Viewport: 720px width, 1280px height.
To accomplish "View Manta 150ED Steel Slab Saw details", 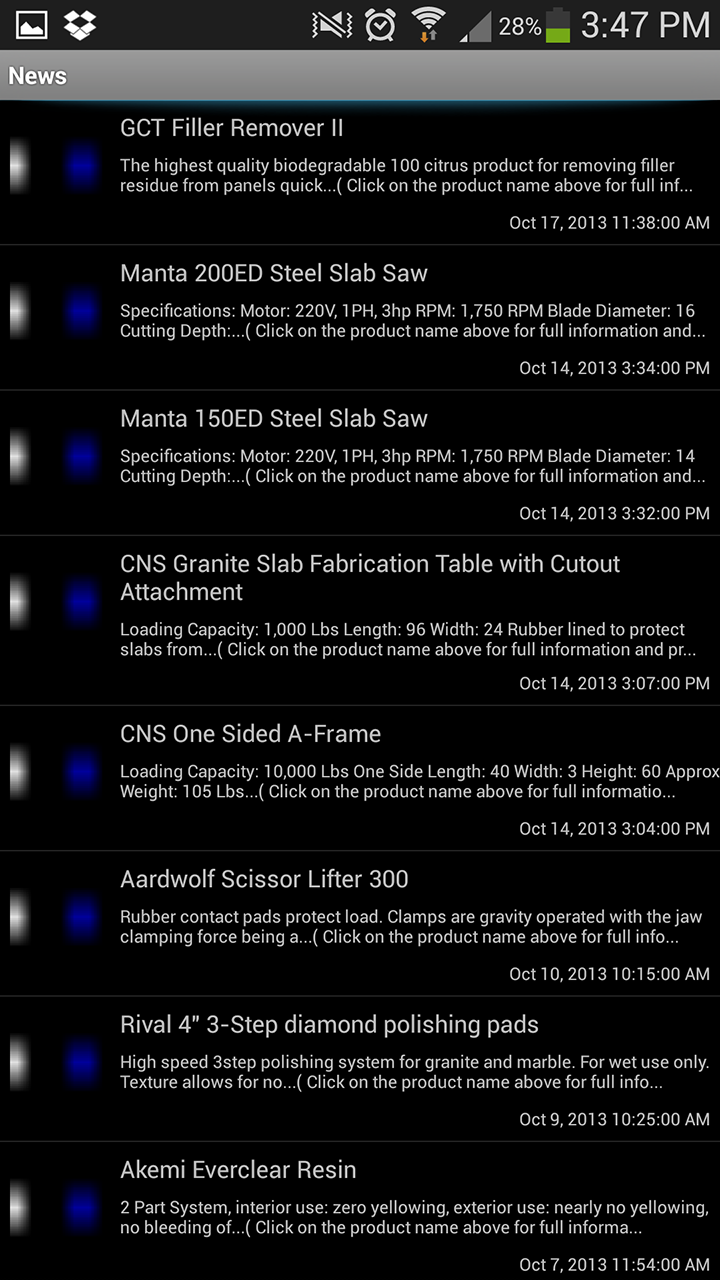I will tap(273, 419).
